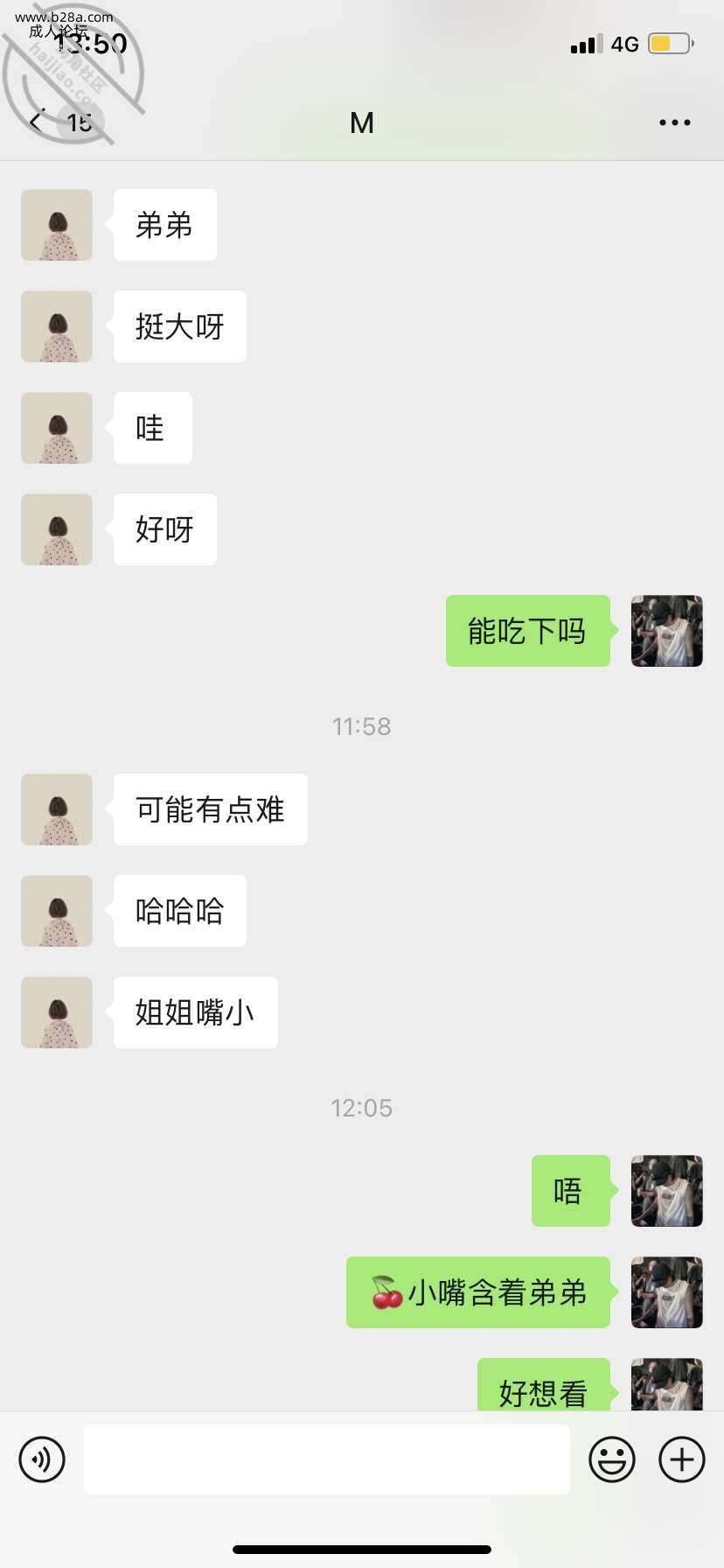Screen dimensions: 724x1568
Task: Open own avatar beside 能吃下吗 message
Action: 666,631
